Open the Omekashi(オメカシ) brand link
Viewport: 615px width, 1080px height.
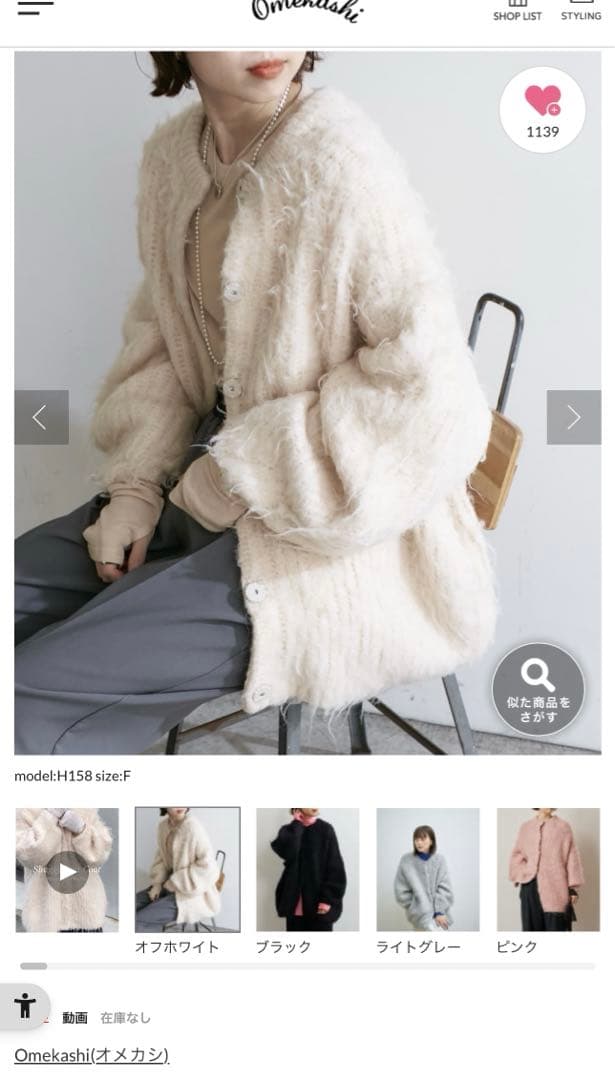92,1055
